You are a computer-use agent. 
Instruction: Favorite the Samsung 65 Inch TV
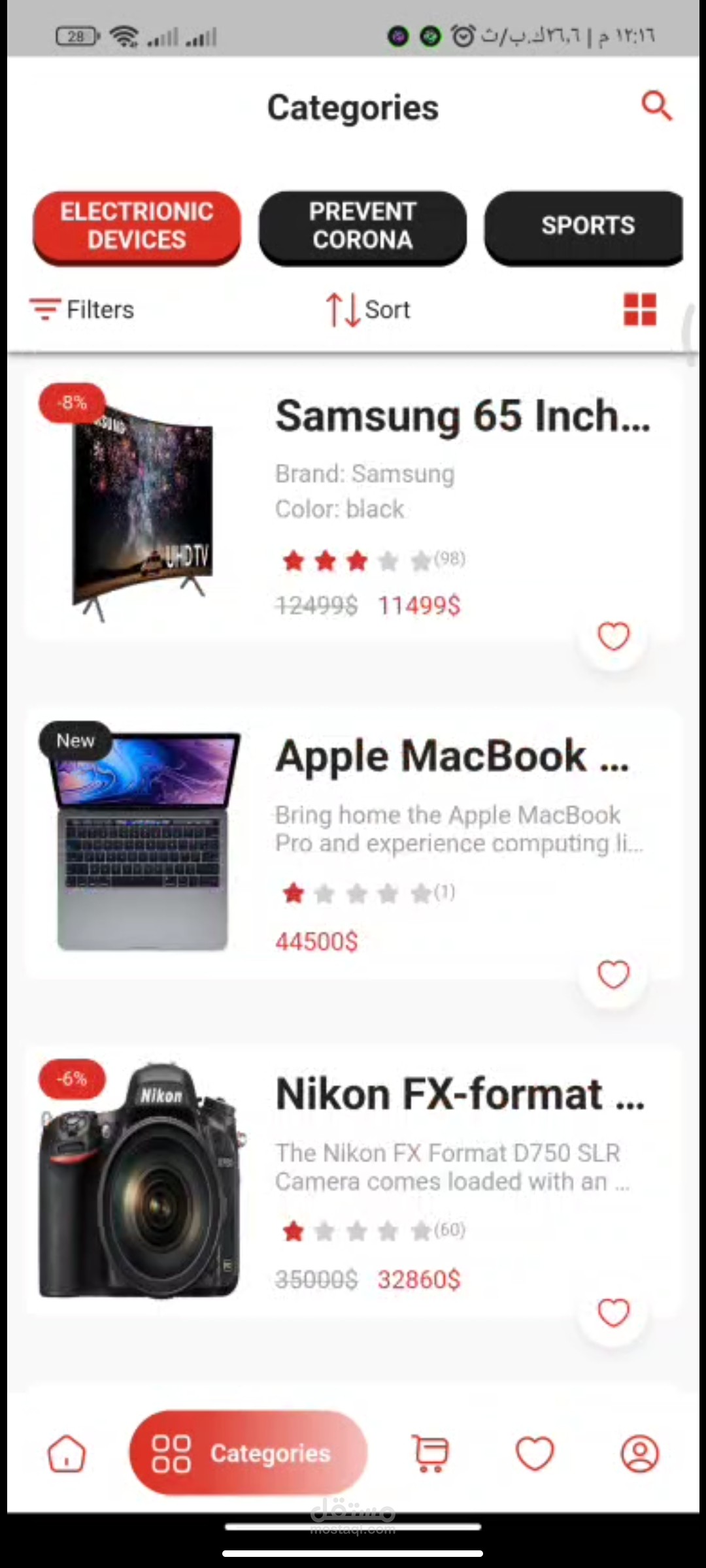(x=613, y=636)
